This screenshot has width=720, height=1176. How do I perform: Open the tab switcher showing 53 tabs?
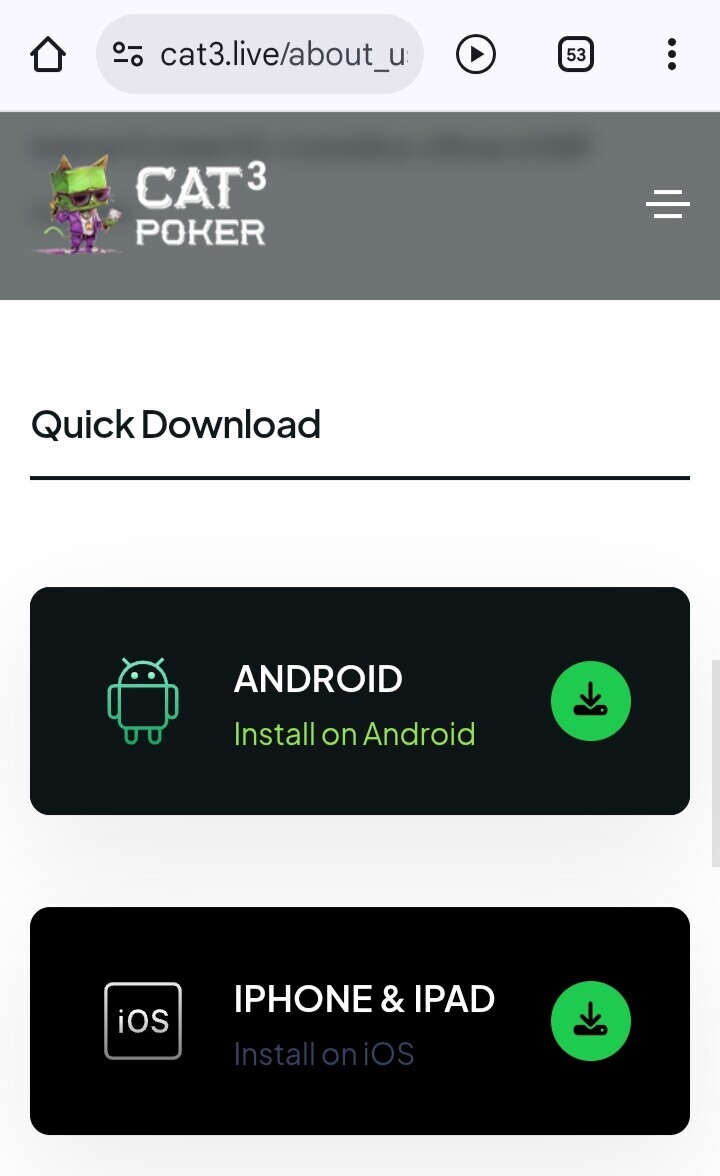pos(575,54)
